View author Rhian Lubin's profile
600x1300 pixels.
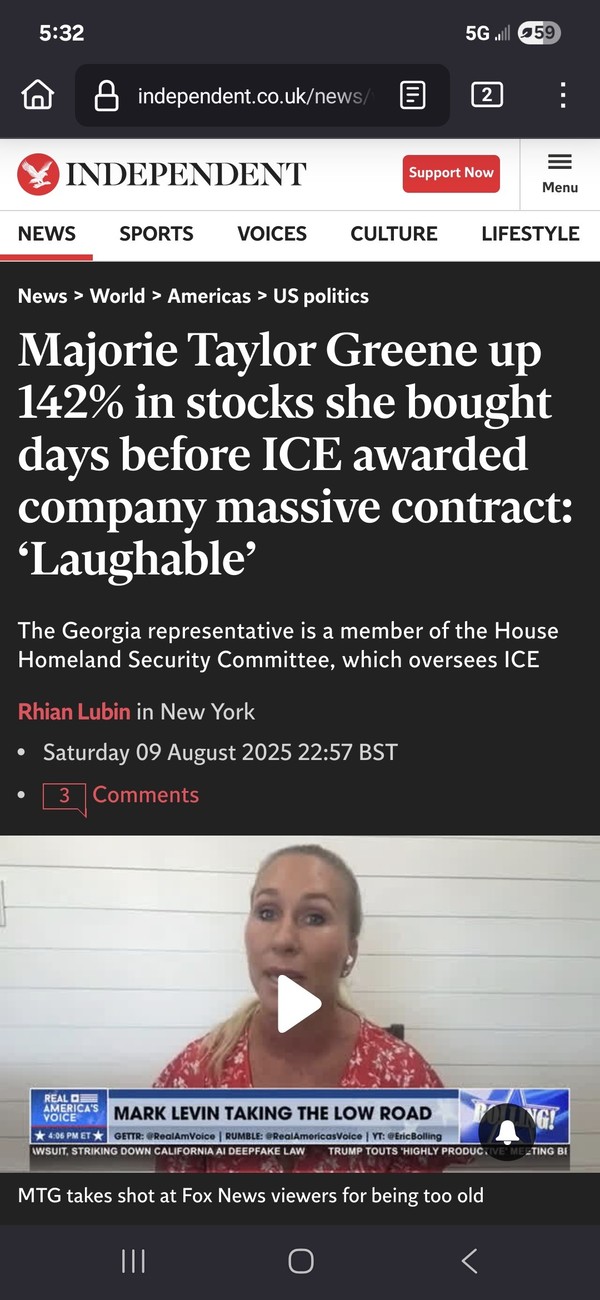pos(74,712)
